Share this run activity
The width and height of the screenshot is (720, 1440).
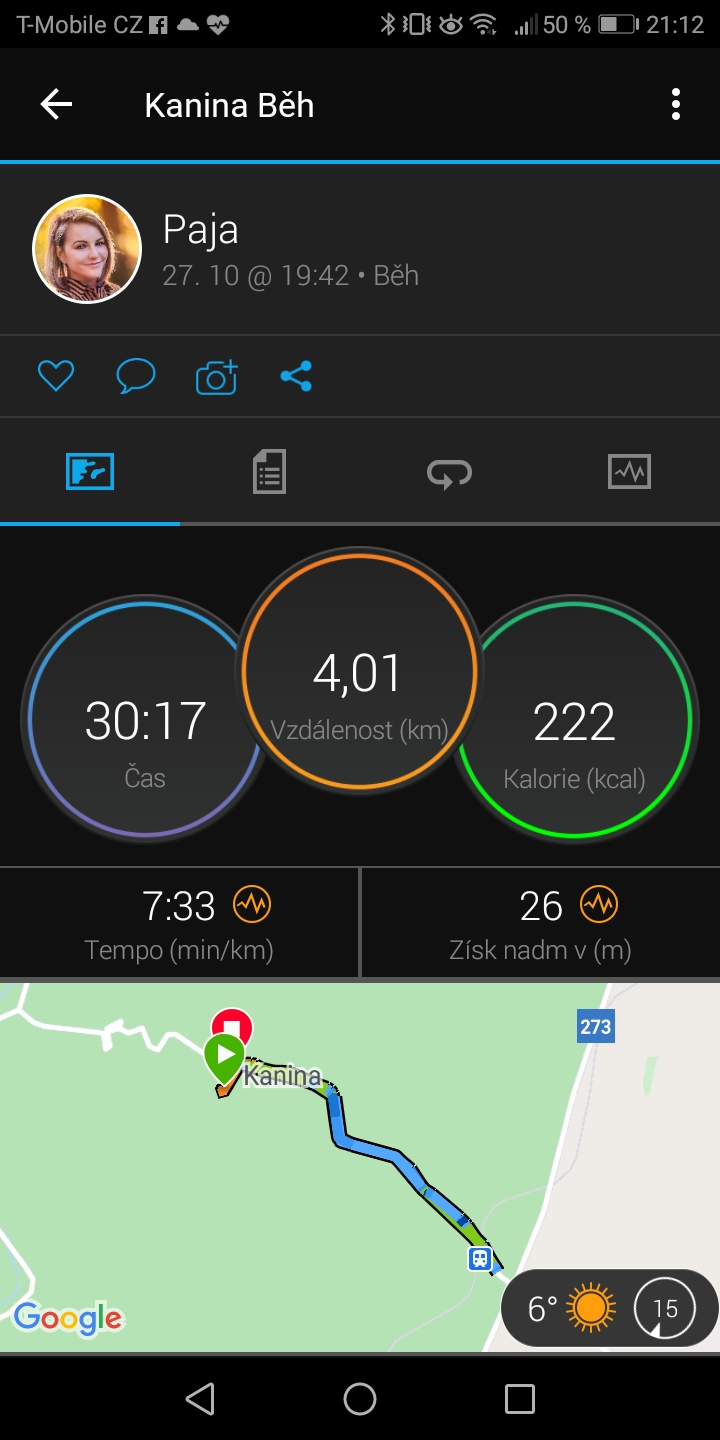(296, 376)
